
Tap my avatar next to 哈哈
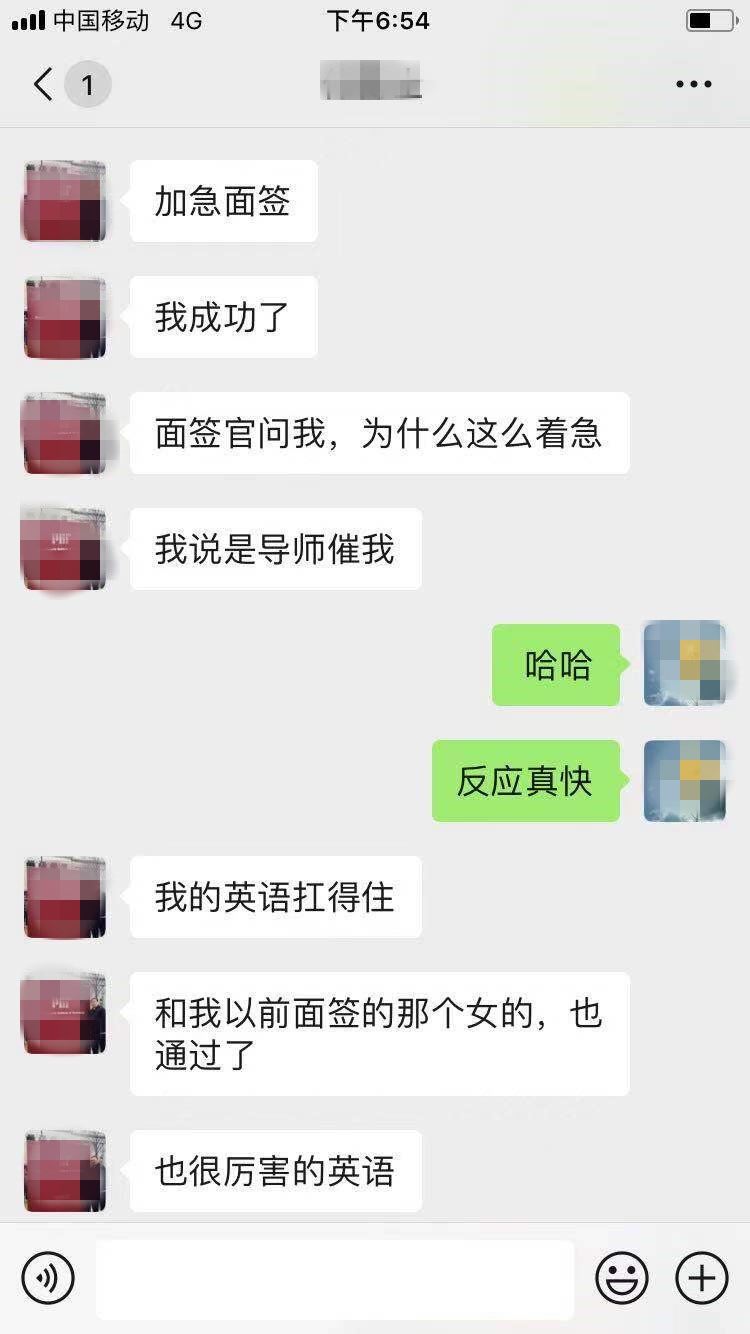685,664
